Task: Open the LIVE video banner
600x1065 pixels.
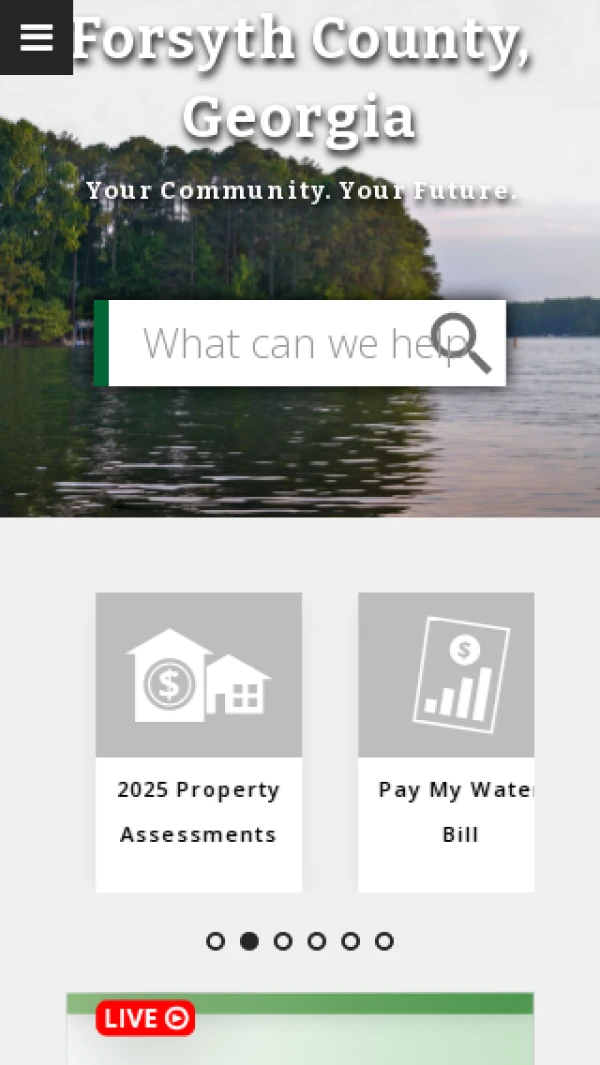Action: click(x=146, y=1019)
